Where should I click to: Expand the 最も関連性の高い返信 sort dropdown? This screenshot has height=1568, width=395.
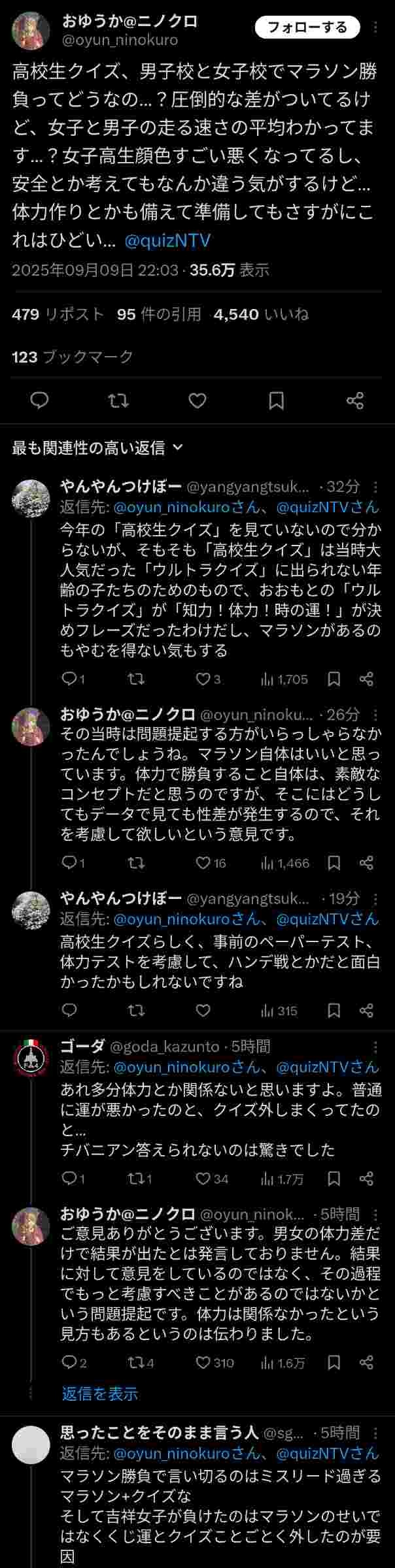click(x=98, y=448)
